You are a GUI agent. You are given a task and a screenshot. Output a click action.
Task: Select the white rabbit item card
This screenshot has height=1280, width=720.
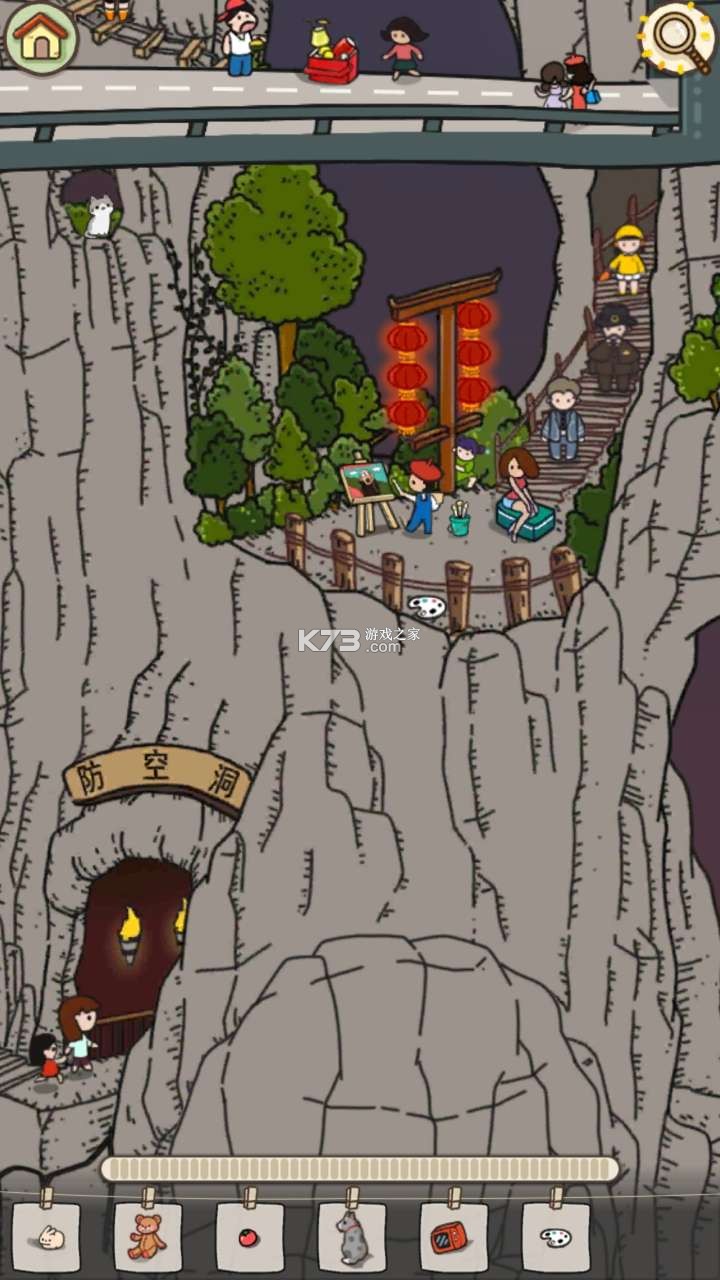click(x=47, y=1237)
